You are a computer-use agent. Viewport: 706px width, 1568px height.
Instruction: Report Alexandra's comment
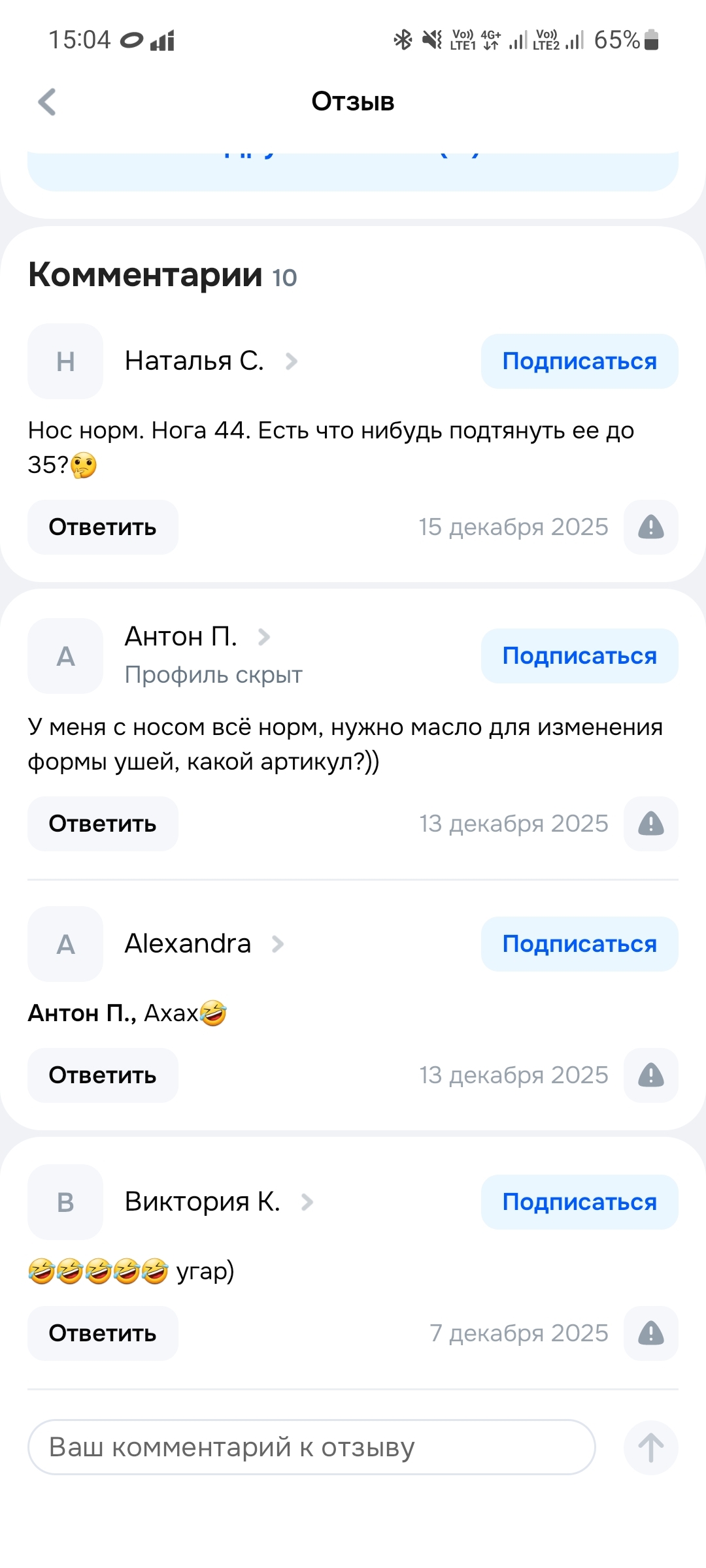(x=650, y=1075)
